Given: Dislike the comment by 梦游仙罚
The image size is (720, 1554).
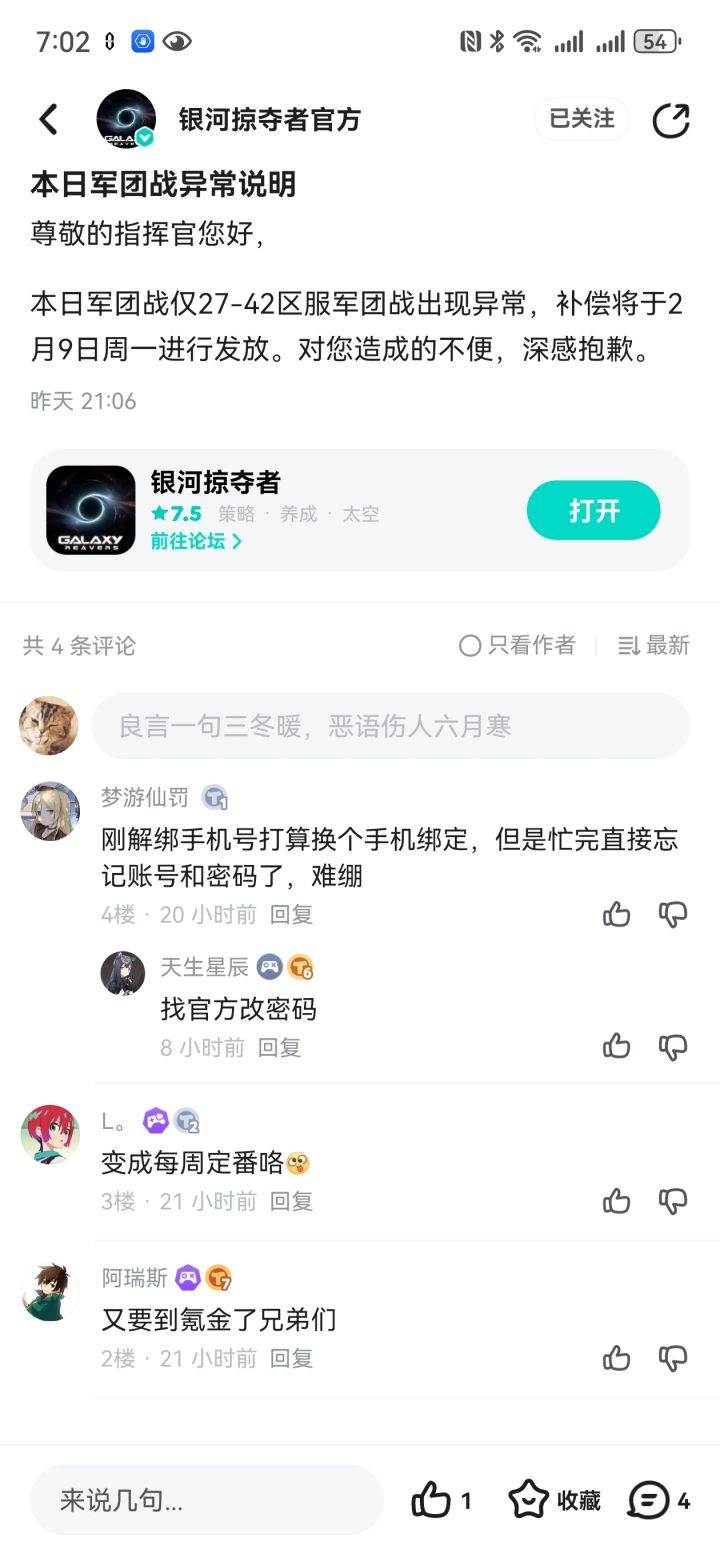Looking at the screenshot, I should coord(673,914).
